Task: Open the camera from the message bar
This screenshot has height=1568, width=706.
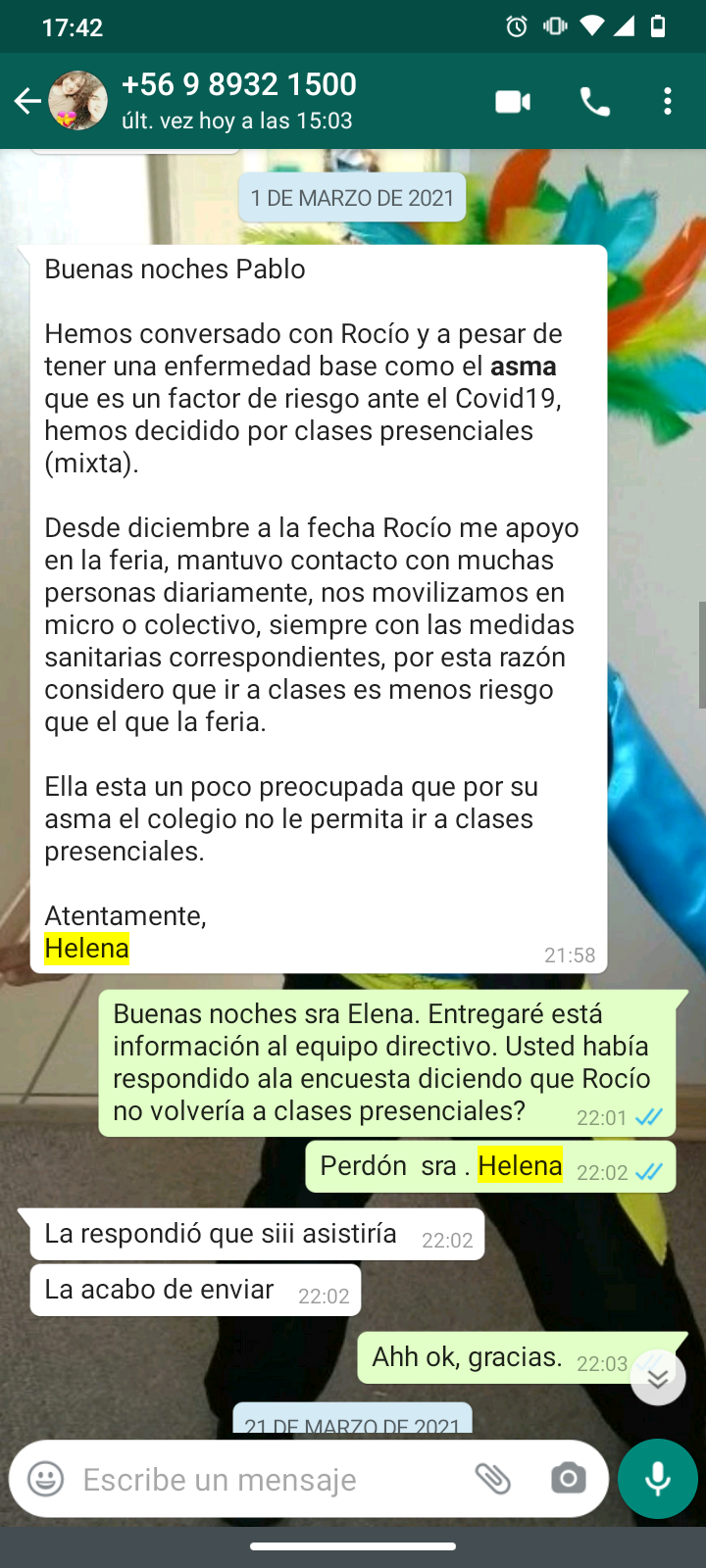Action: pyautogui.click(x=568, y=1479)
